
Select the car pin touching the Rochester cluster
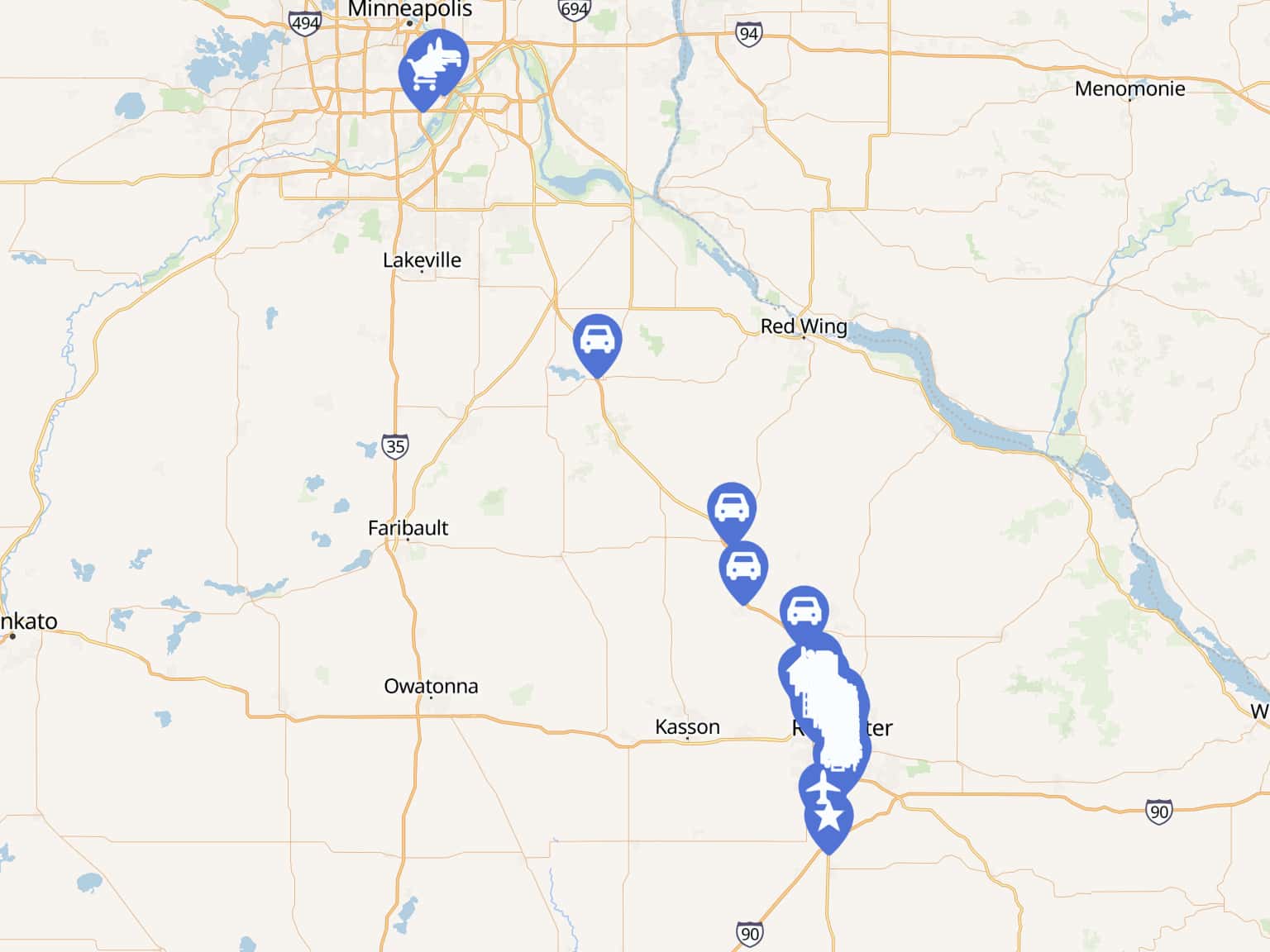coord(804,612)
